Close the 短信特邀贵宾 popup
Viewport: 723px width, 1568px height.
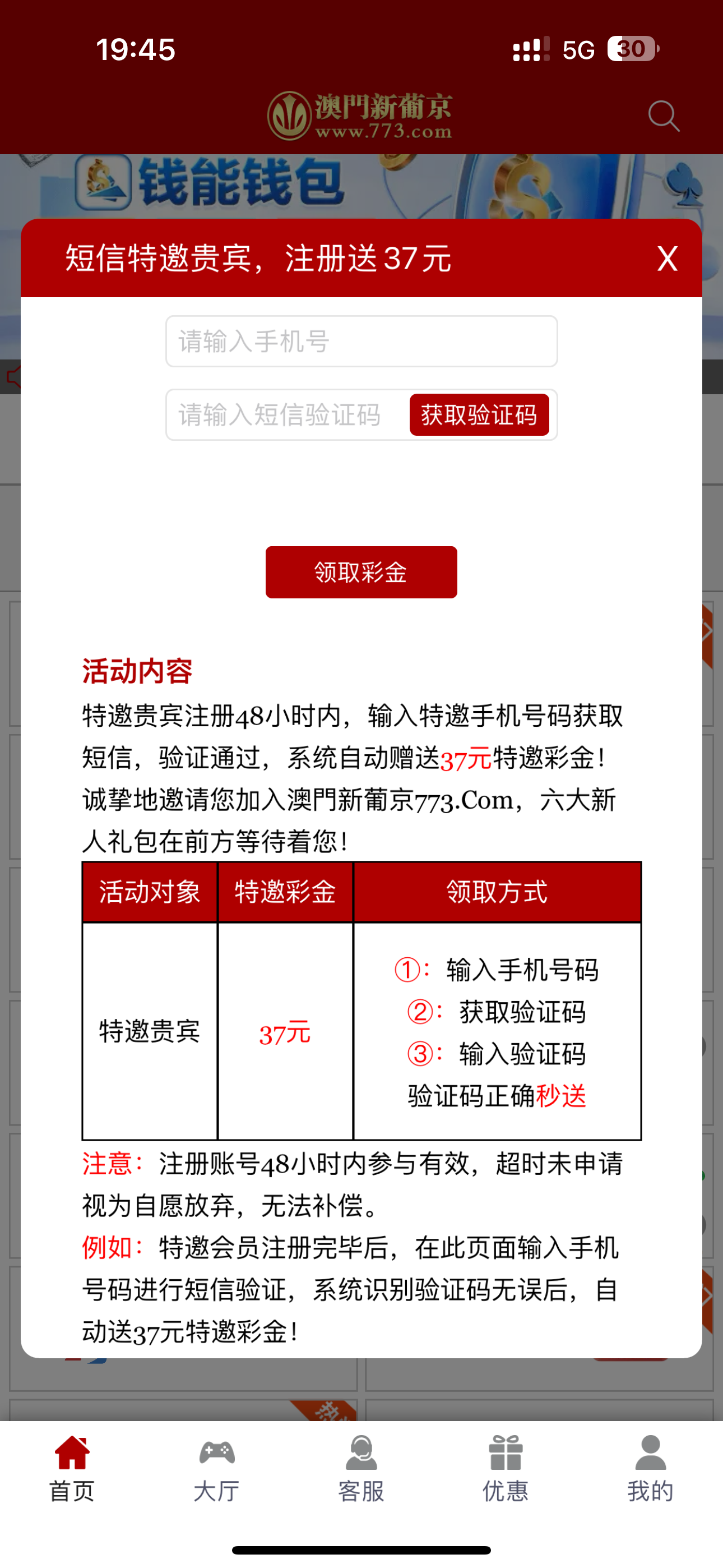click(667, 259)
